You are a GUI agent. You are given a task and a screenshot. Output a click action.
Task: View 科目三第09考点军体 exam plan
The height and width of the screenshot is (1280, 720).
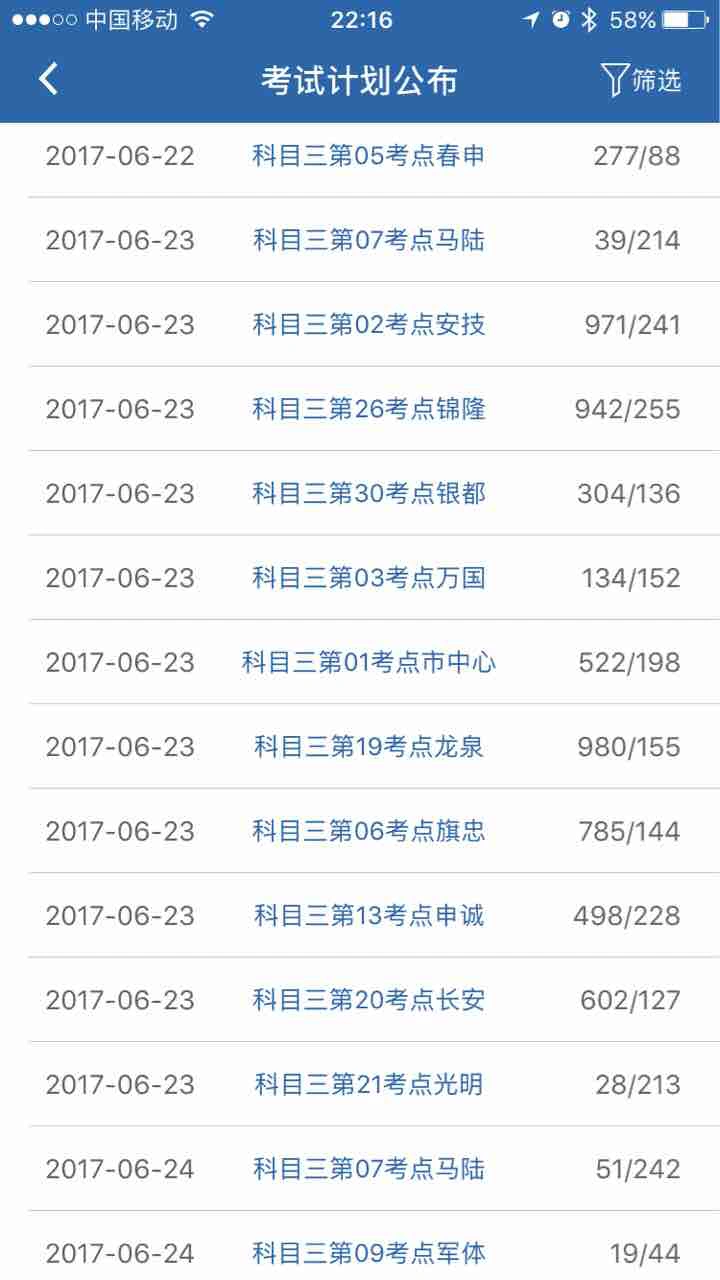tap(368, 1253)
